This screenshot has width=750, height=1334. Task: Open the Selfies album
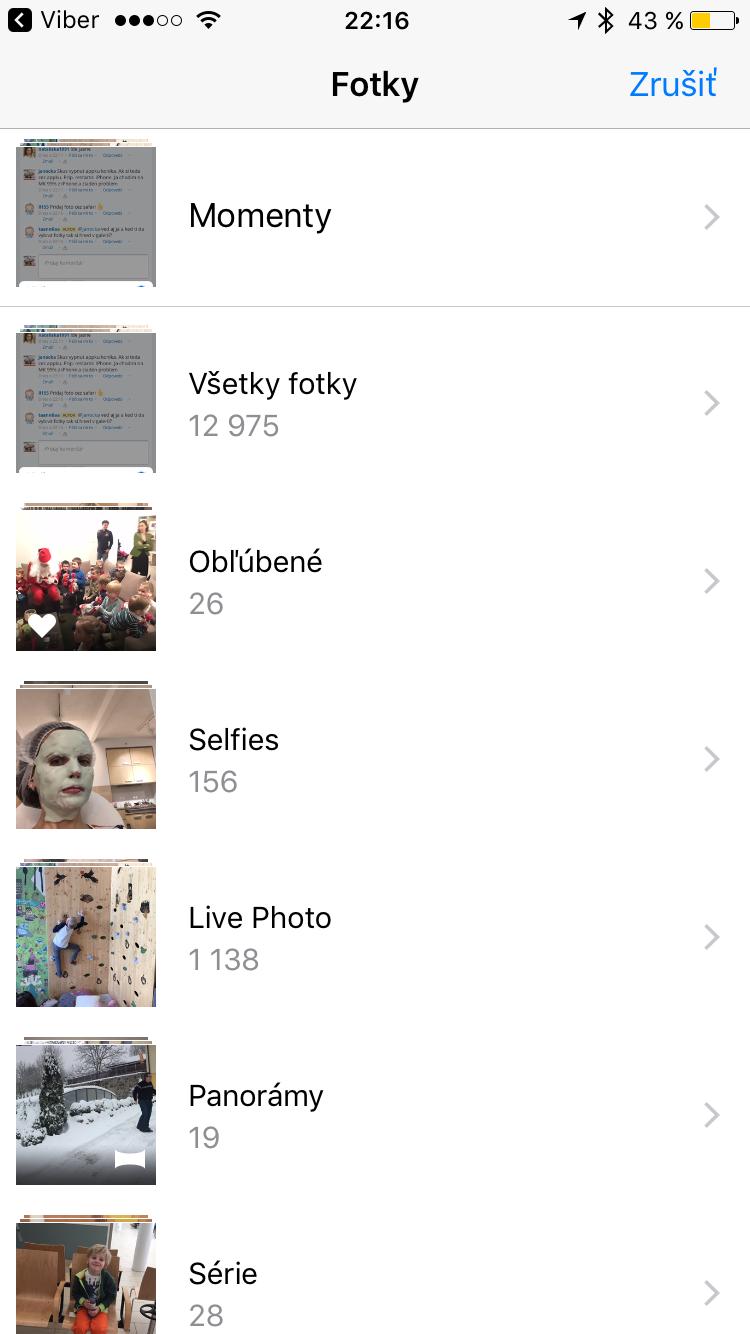pos(375,759)
